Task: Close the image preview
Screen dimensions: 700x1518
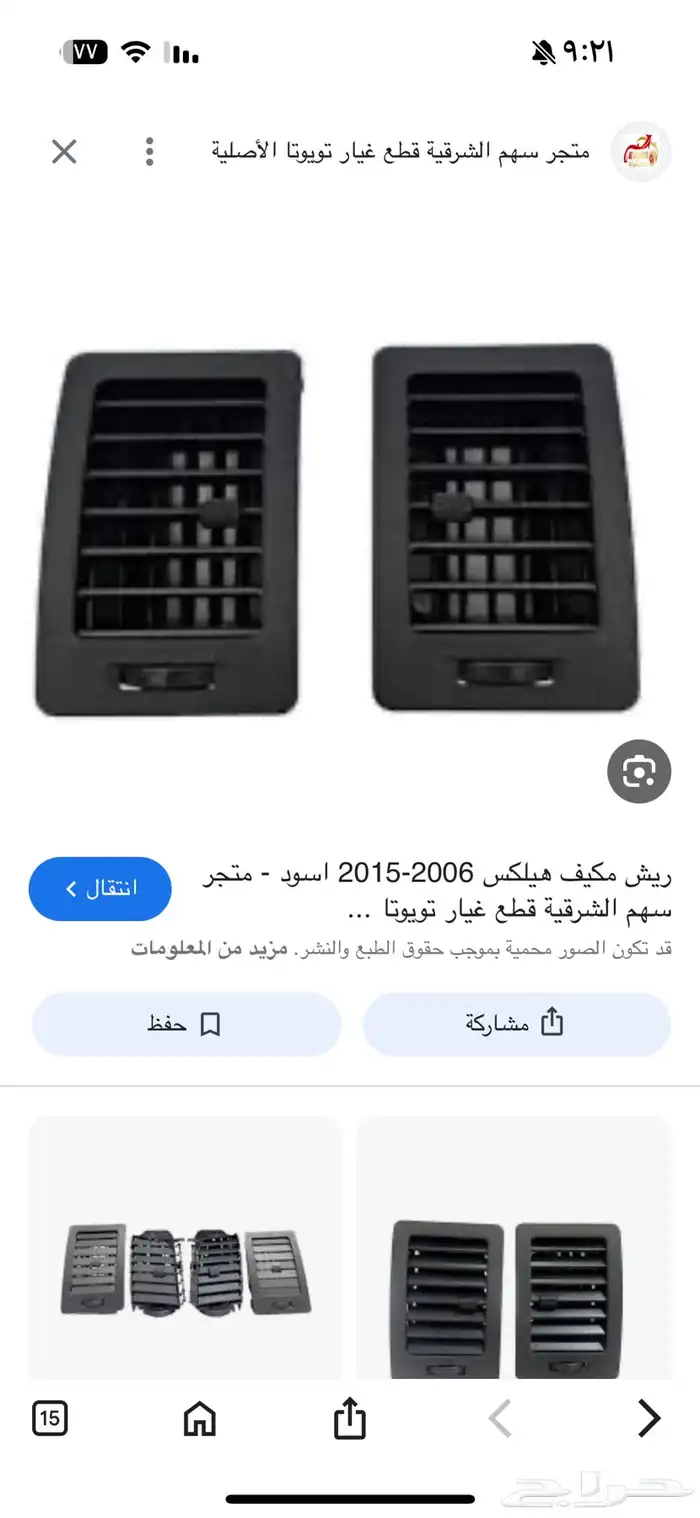Action: pyautogui.click(x=64, y=152)
